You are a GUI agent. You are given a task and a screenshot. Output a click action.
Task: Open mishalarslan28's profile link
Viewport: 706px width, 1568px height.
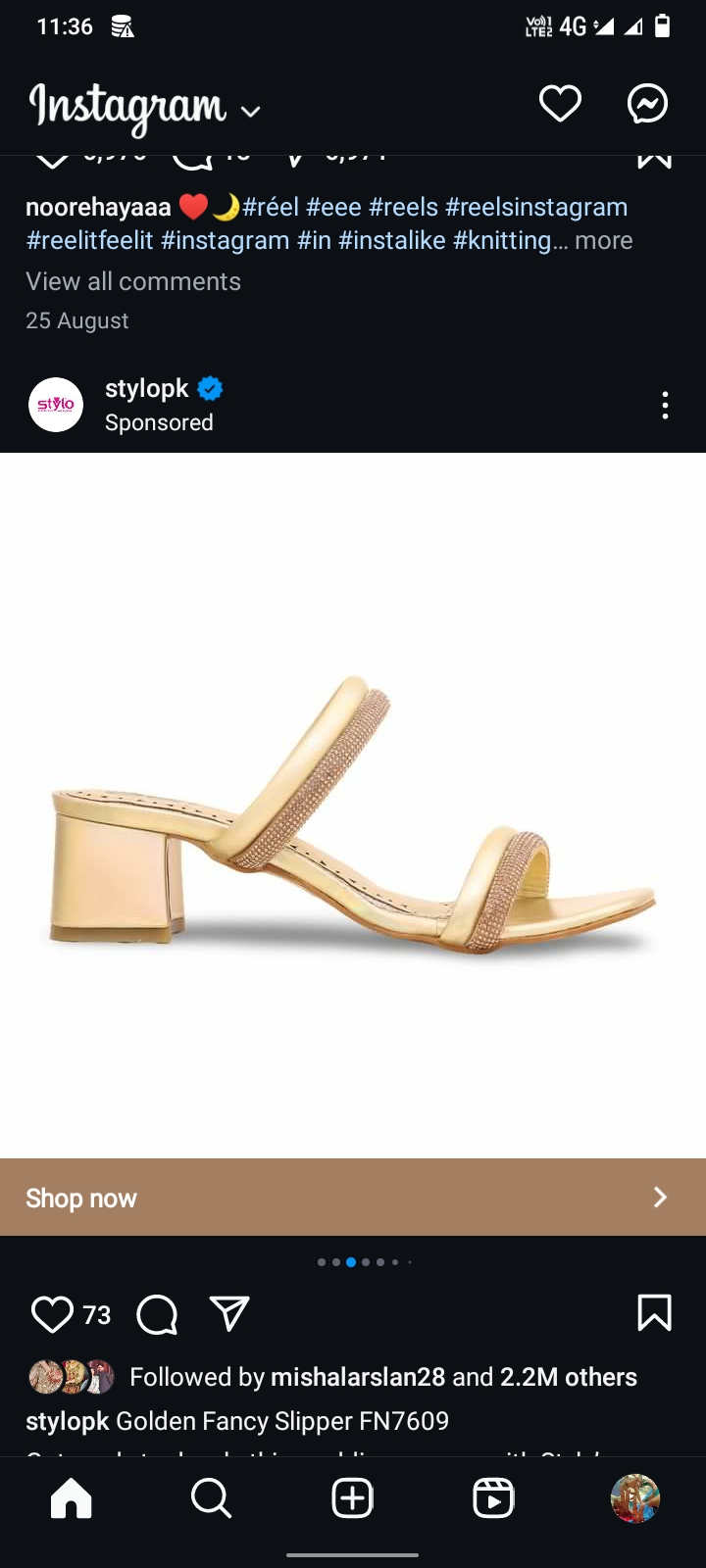[358, 1378]
